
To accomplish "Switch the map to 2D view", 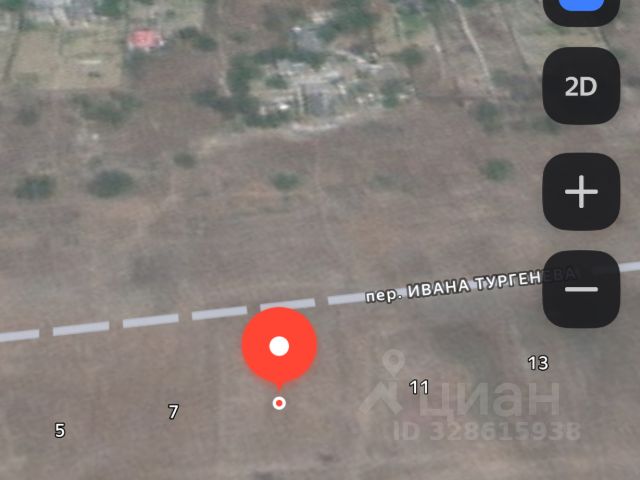I will point(581,87).
